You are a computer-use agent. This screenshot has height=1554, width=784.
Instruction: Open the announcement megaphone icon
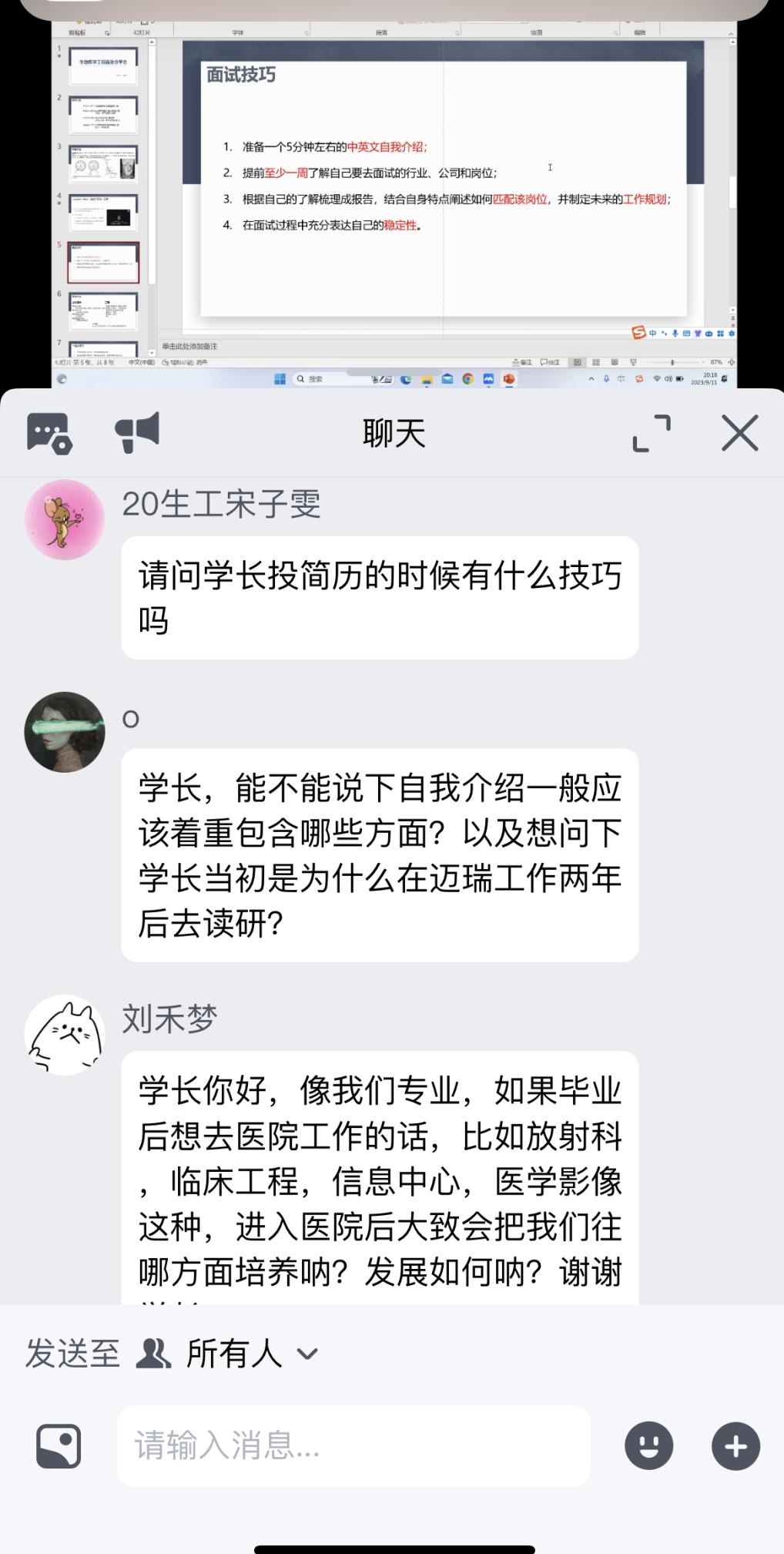click(x=137, y=432)
